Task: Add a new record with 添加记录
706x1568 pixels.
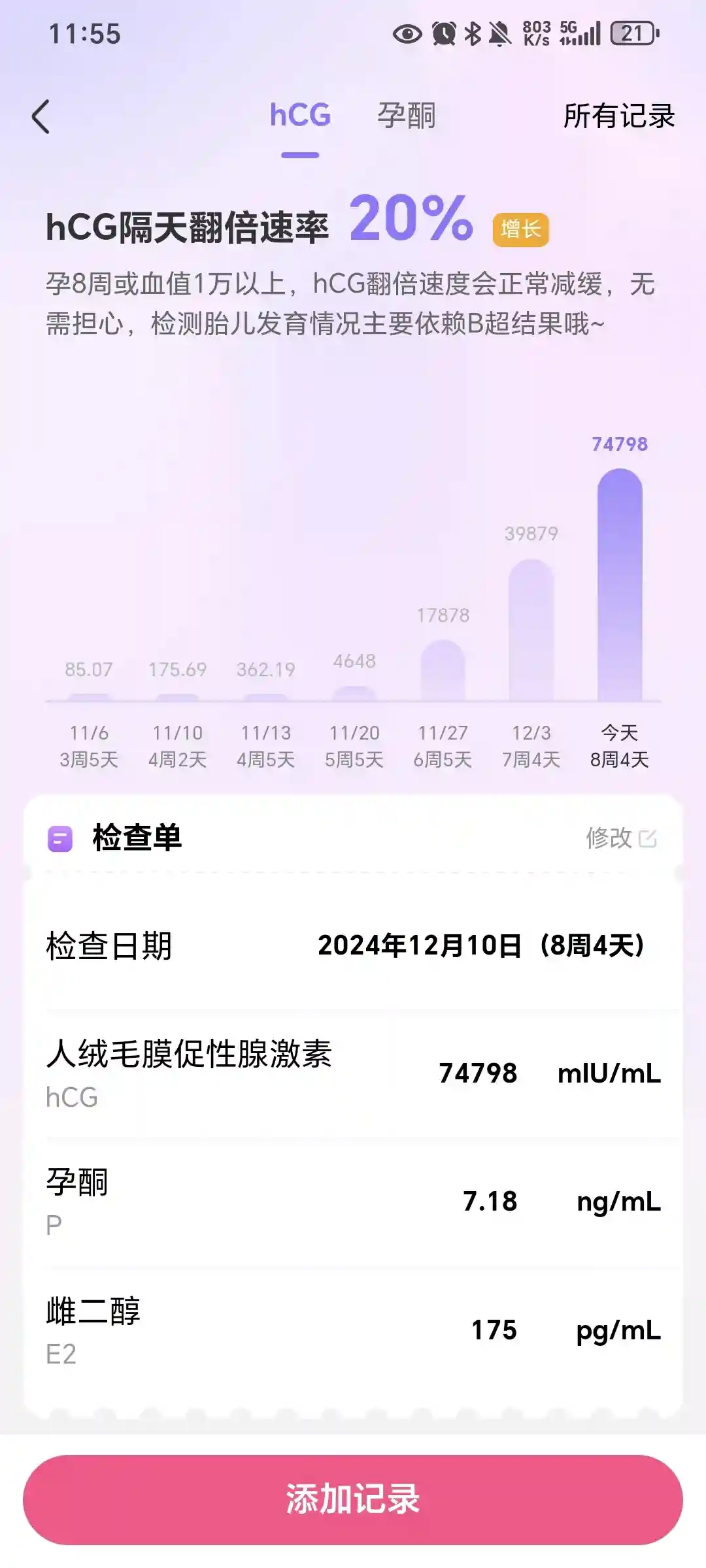Action: 353,1499
